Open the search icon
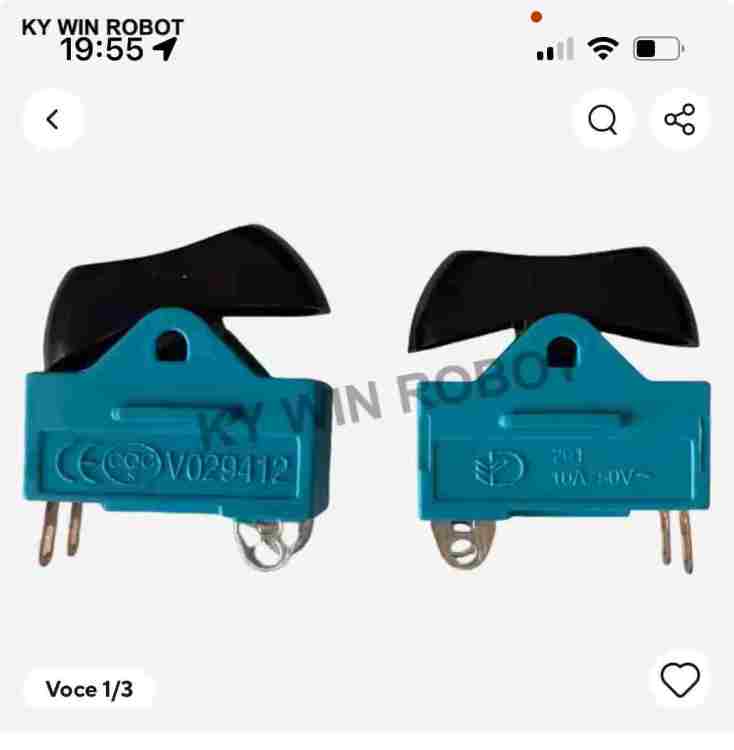The image size is (734, 750). tap(602, 120)
